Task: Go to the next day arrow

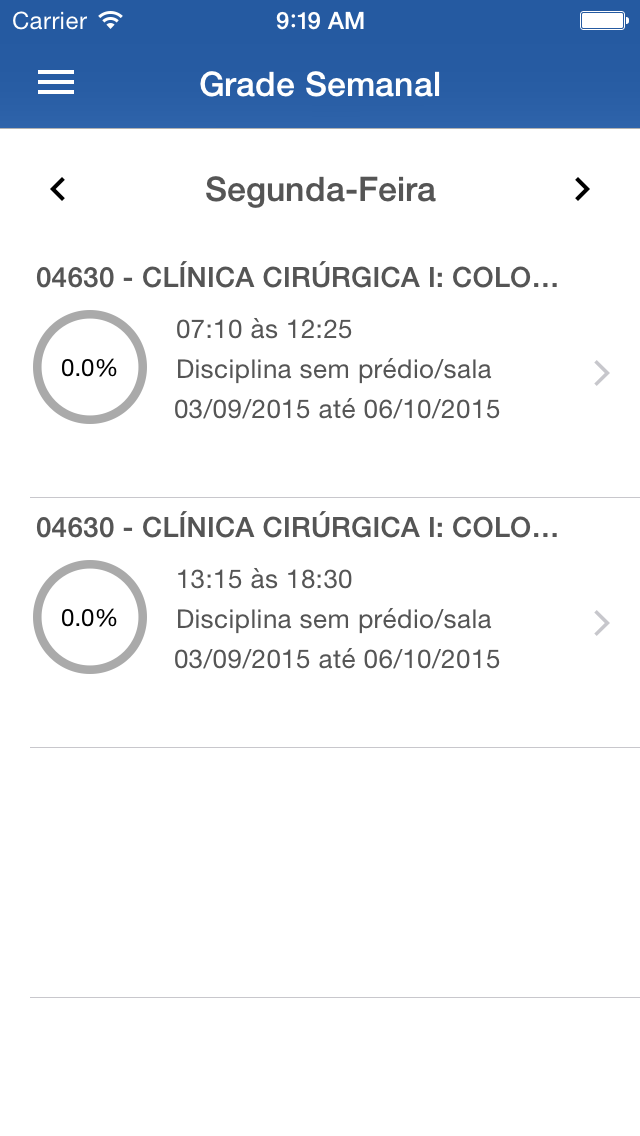Action: click(x=582, y=189)
